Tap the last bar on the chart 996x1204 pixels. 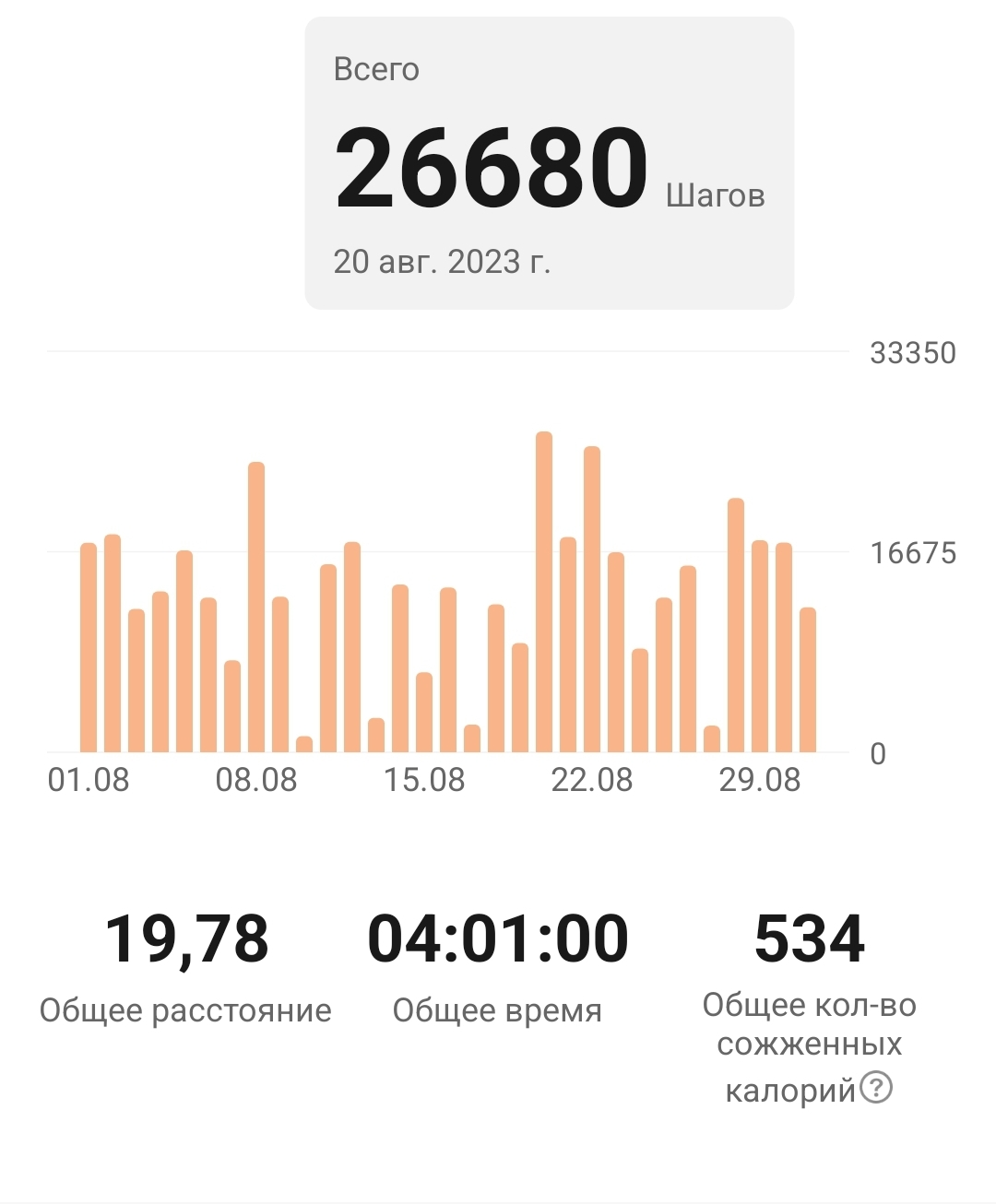(x=808, y=679)
